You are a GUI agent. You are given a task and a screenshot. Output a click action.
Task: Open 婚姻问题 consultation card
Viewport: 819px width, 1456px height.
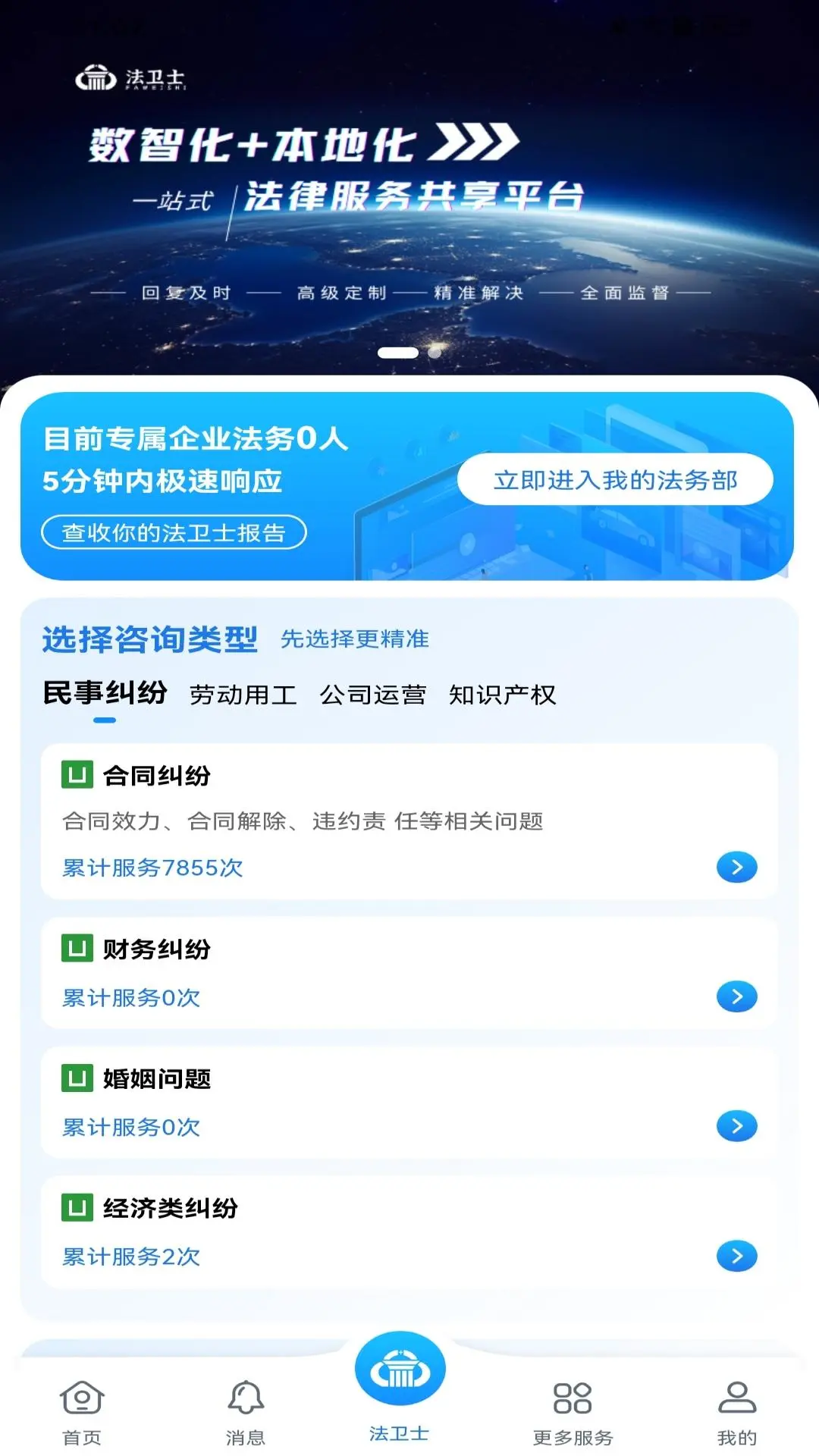click(409, 1102)
